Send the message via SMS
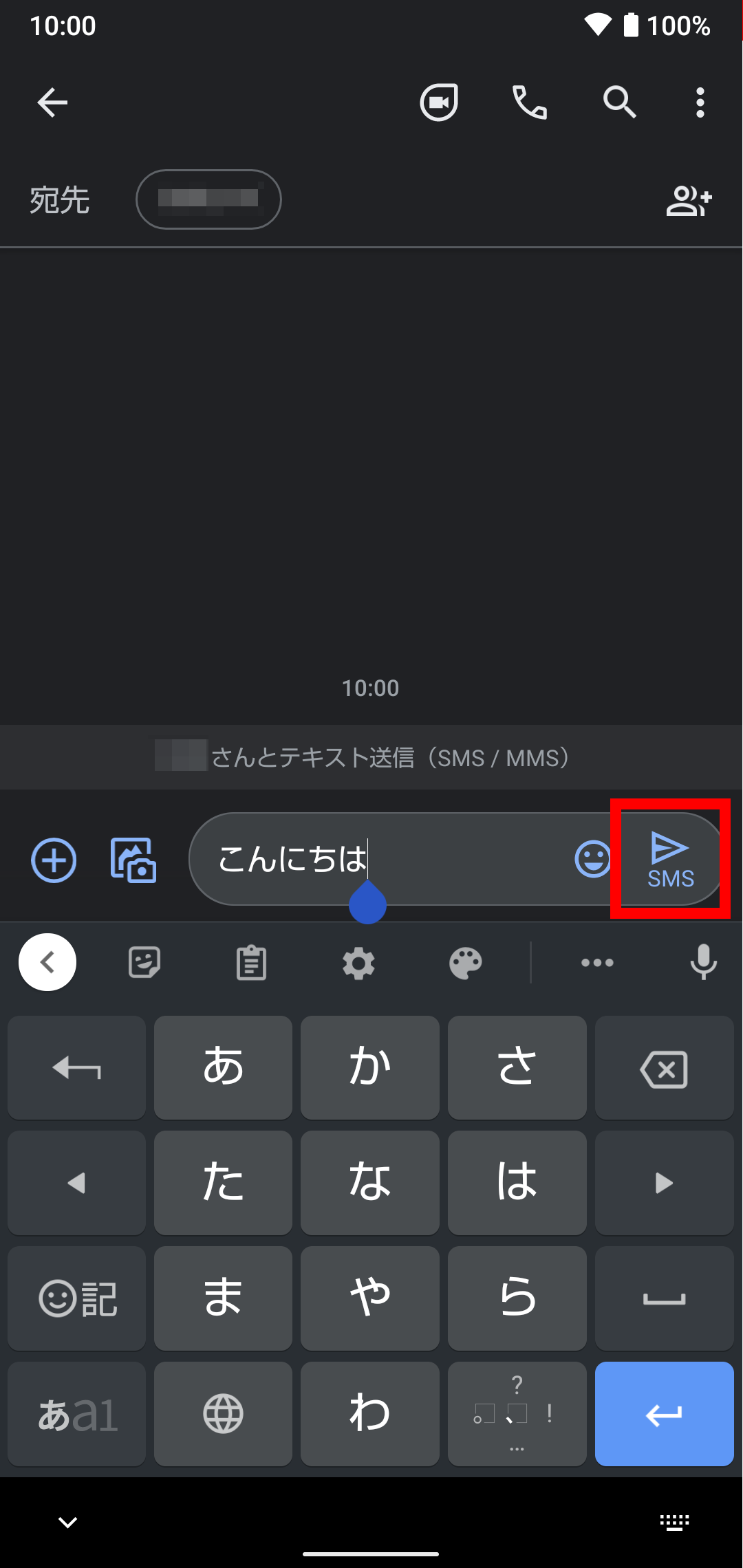The image size is (743, 1568). pos(670,859)
